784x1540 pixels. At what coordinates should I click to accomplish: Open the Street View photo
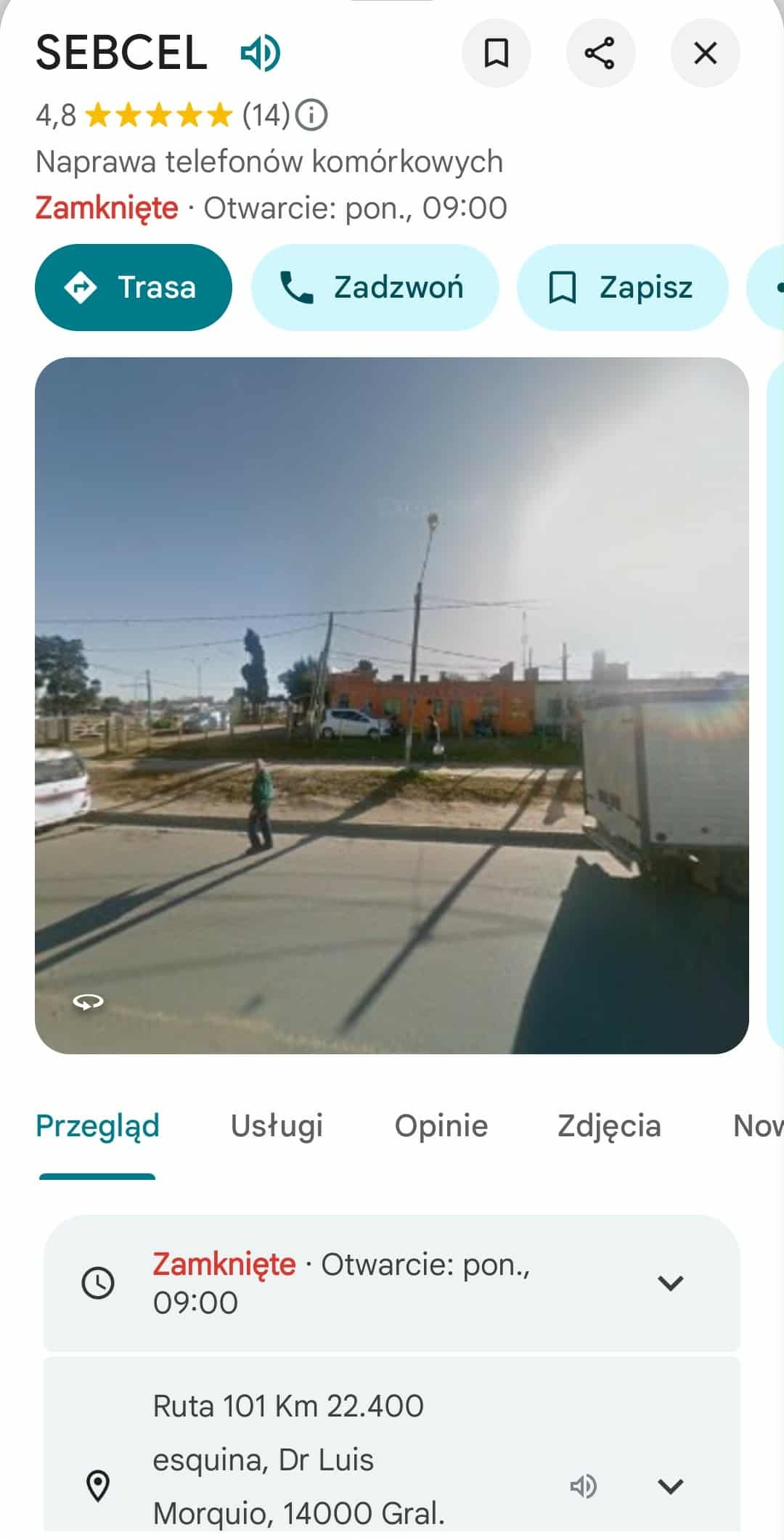click(x=391, y=704)
